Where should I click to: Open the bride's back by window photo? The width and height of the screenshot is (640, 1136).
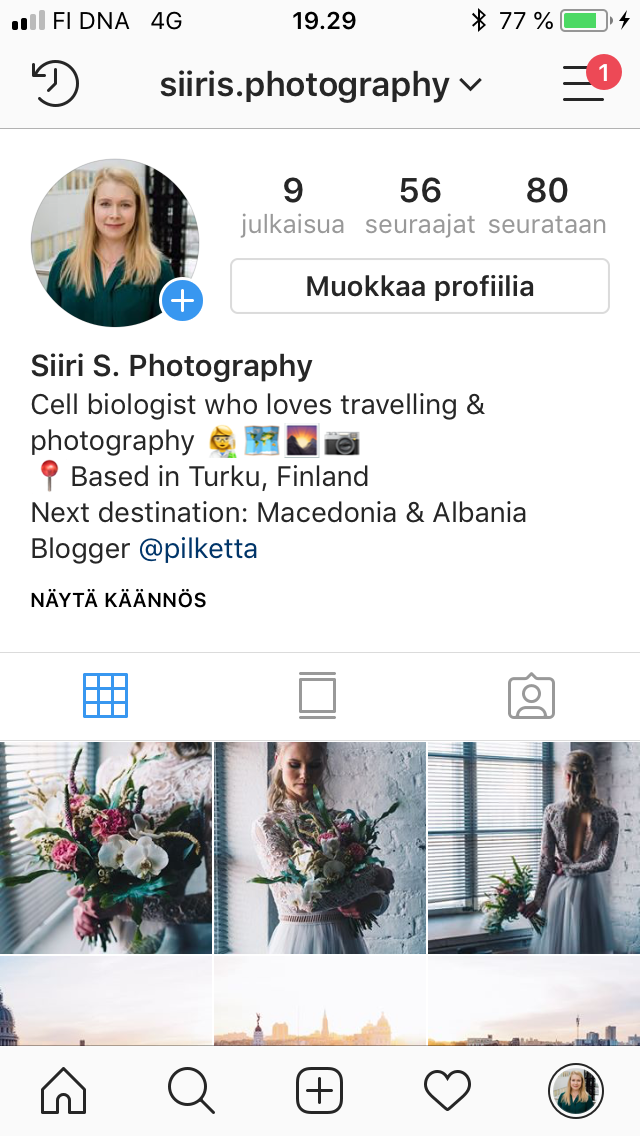(x=534, y=847)
